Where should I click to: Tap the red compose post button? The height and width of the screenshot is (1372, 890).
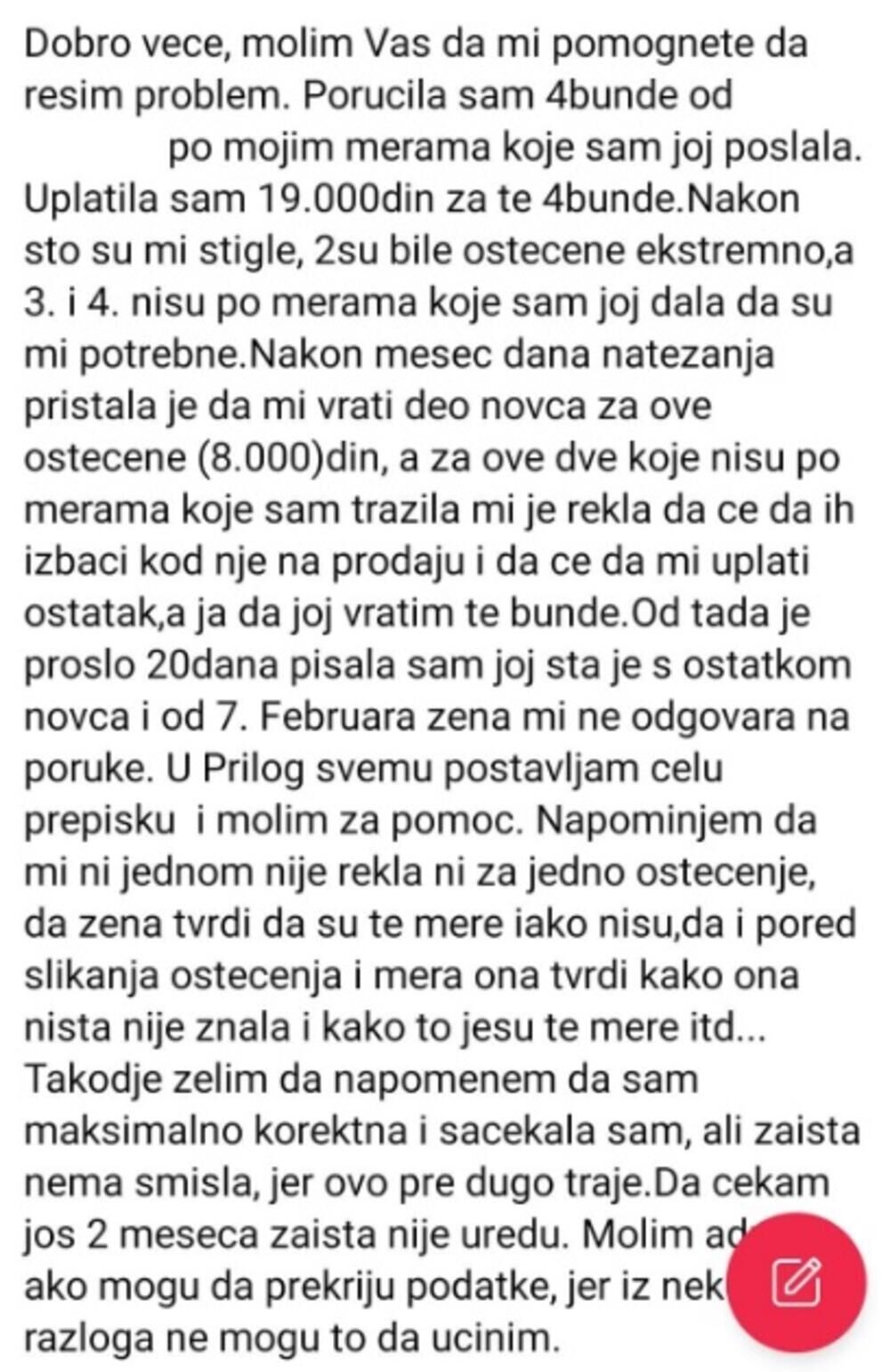(796, 1281)
